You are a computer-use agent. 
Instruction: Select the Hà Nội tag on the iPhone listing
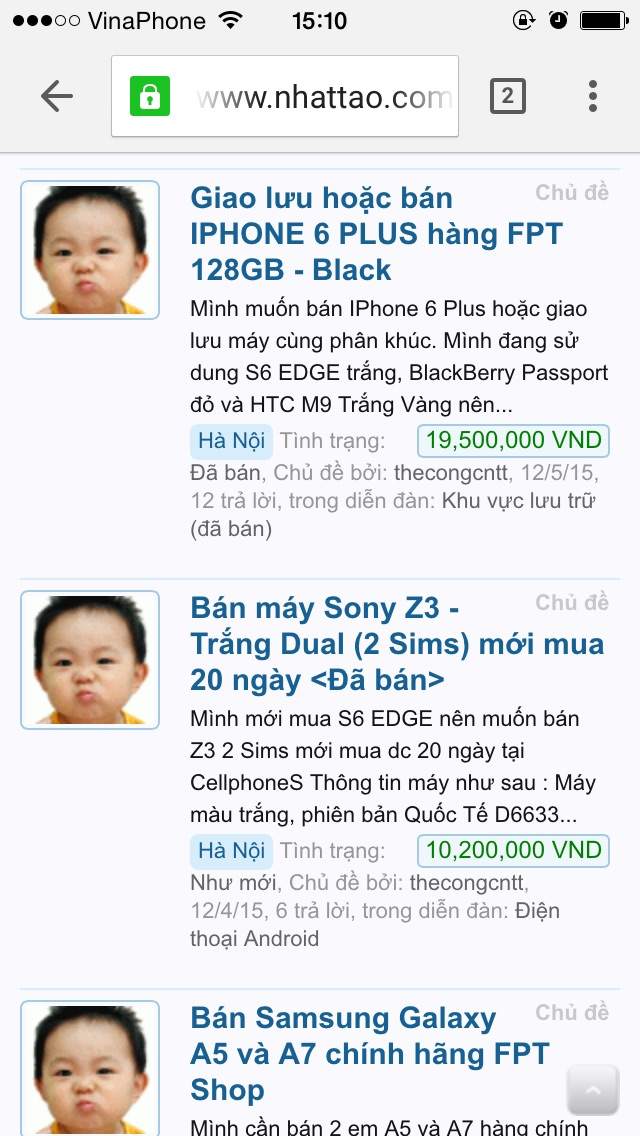[x=231, y=441]
